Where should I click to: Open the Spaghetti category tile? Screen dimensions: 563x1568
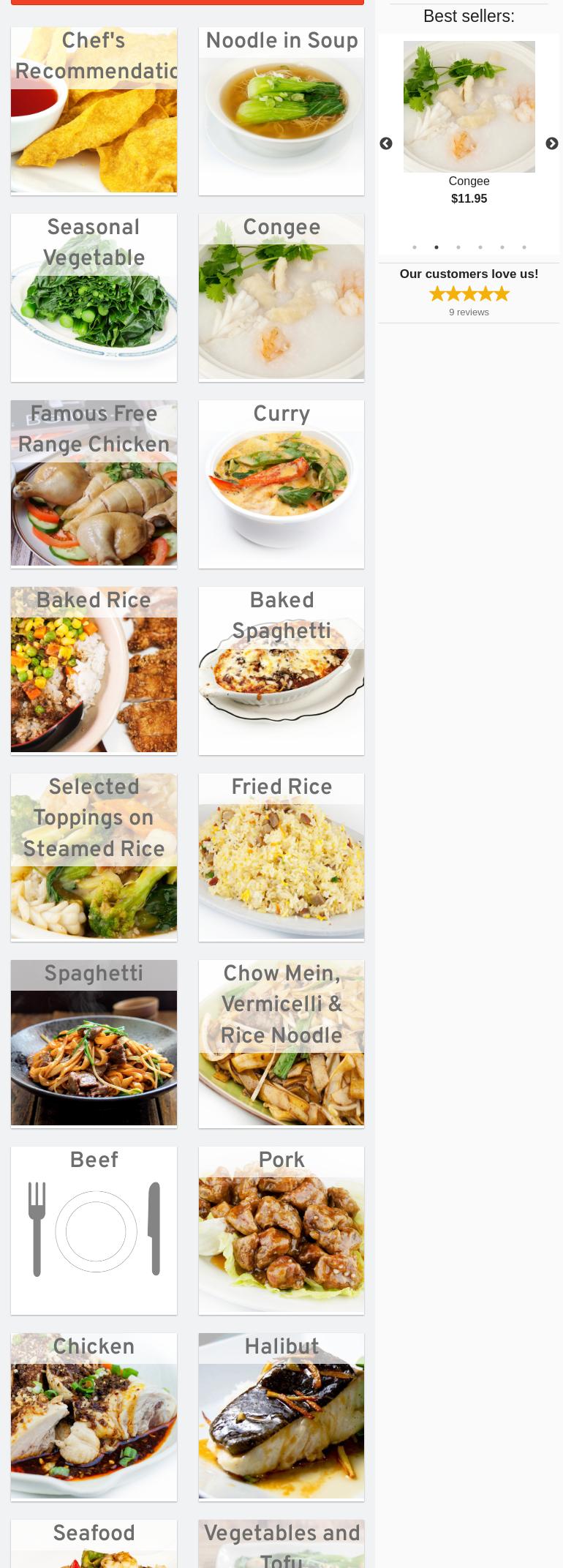94,1044
